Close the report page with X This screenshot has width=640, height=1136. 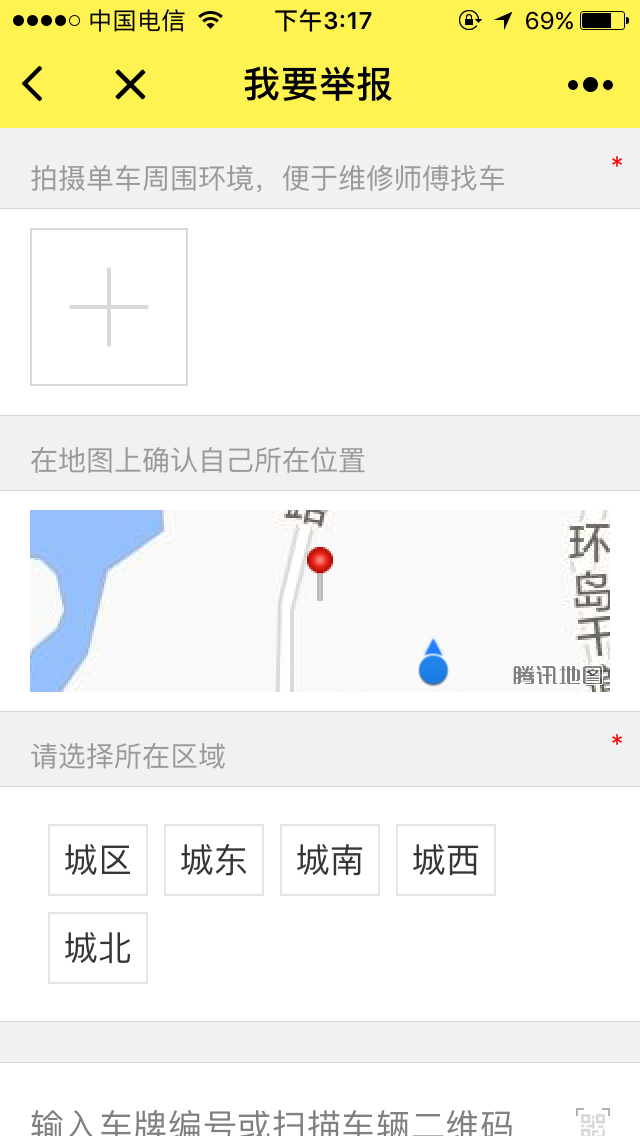tap(130, 84)
